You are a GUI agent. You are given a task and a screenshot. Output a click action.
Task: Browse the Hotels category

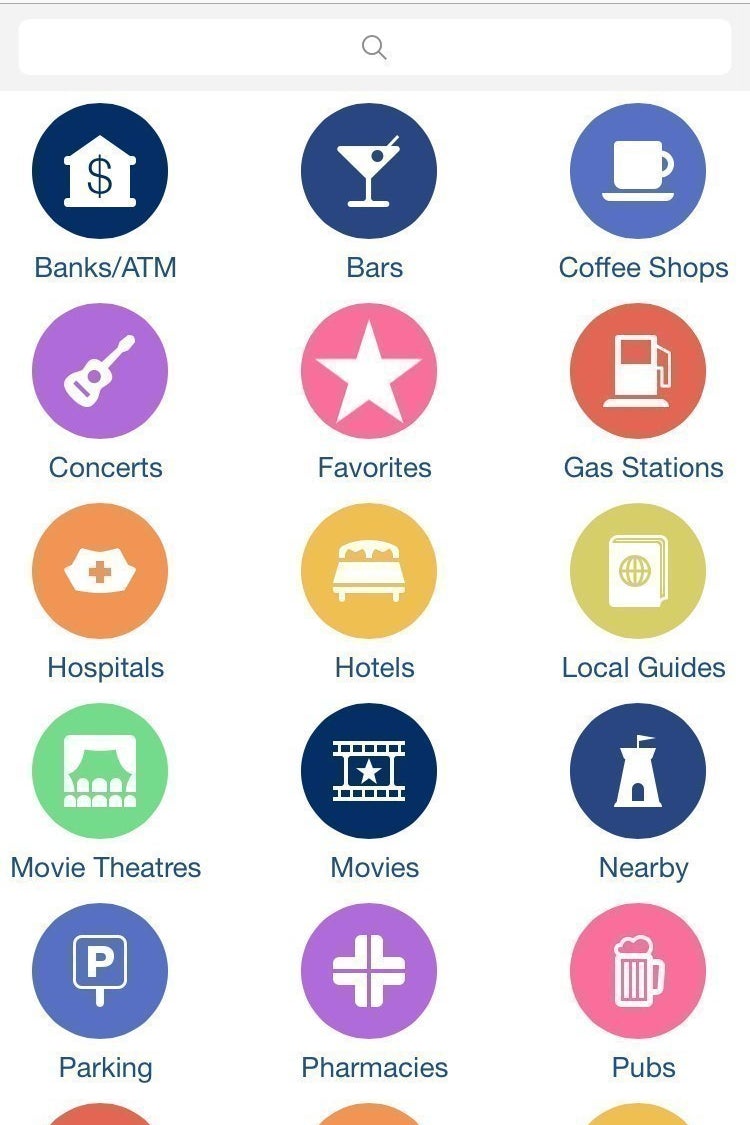(x=369, y=571)
